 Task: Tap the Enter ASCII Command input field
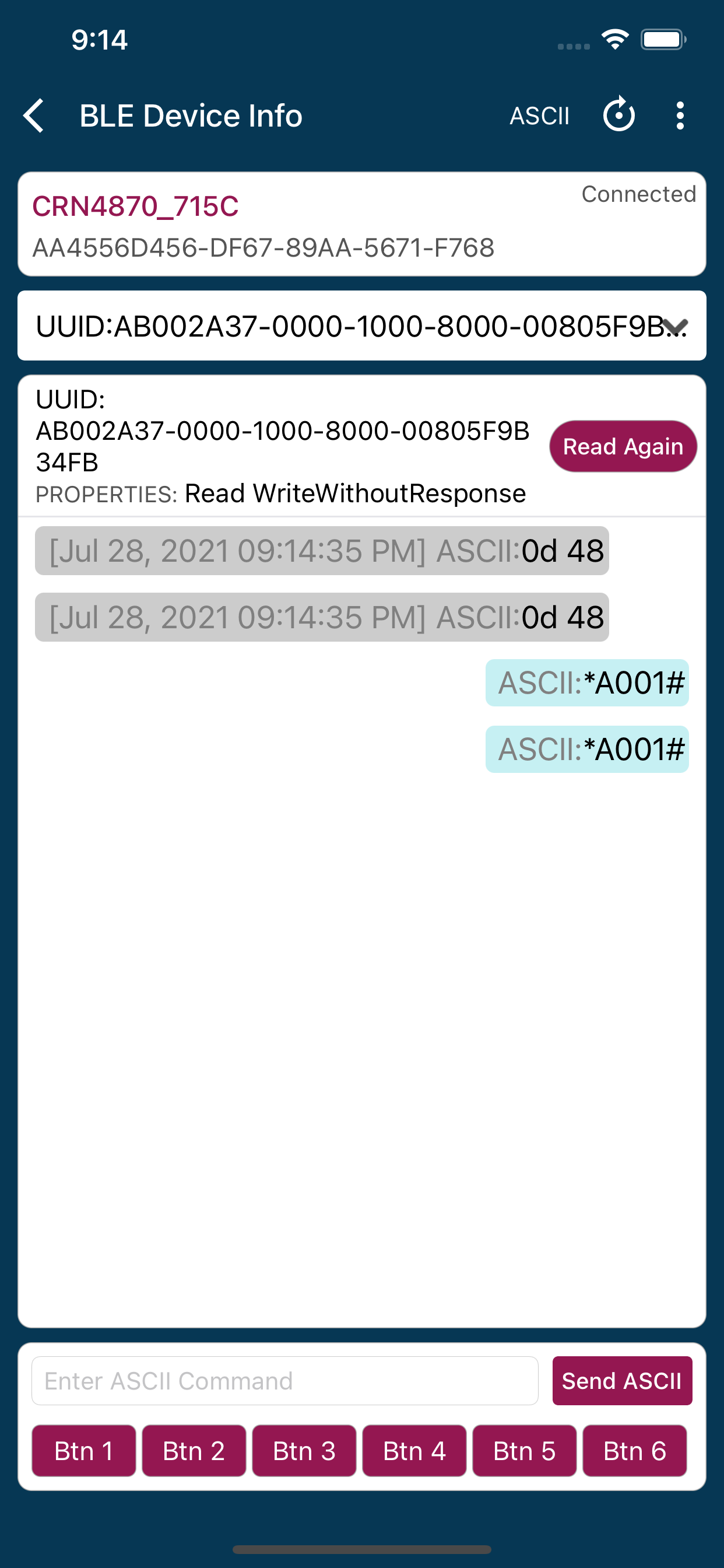click(x=284, y=1381)
